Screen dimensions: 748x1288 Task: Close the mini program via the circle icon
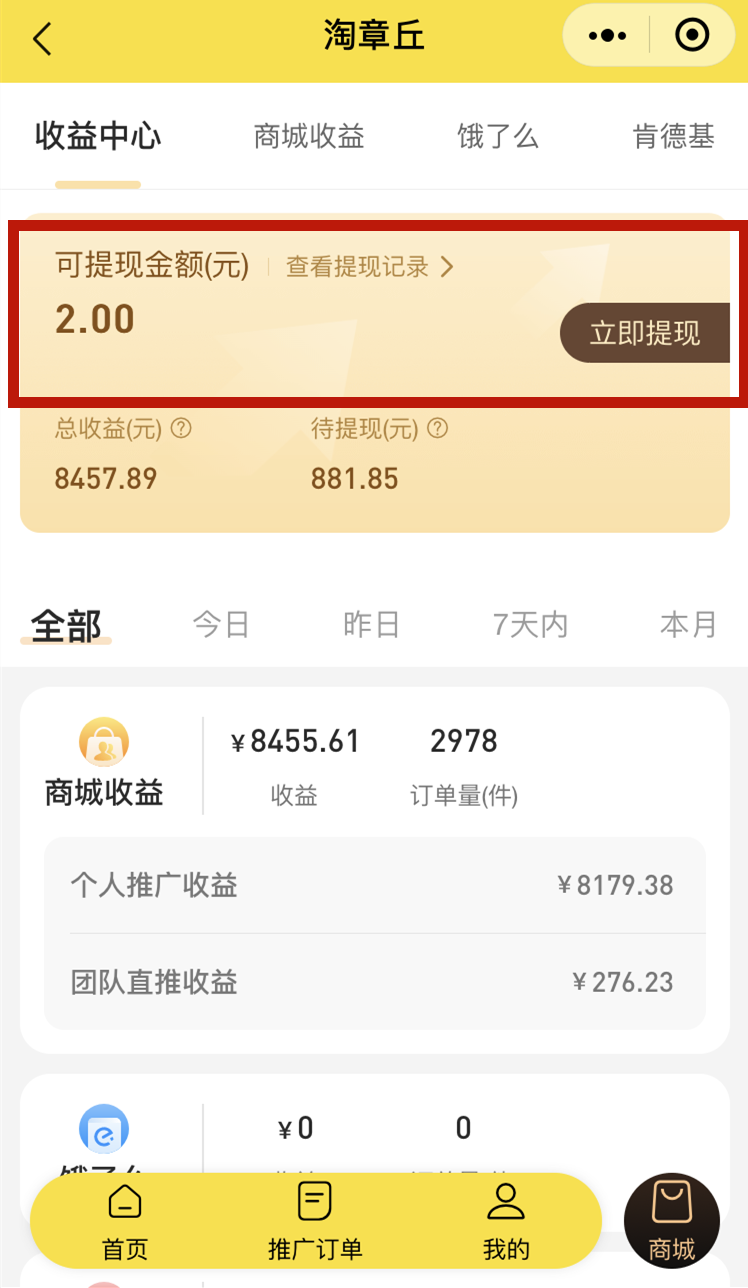click(692, 36)
